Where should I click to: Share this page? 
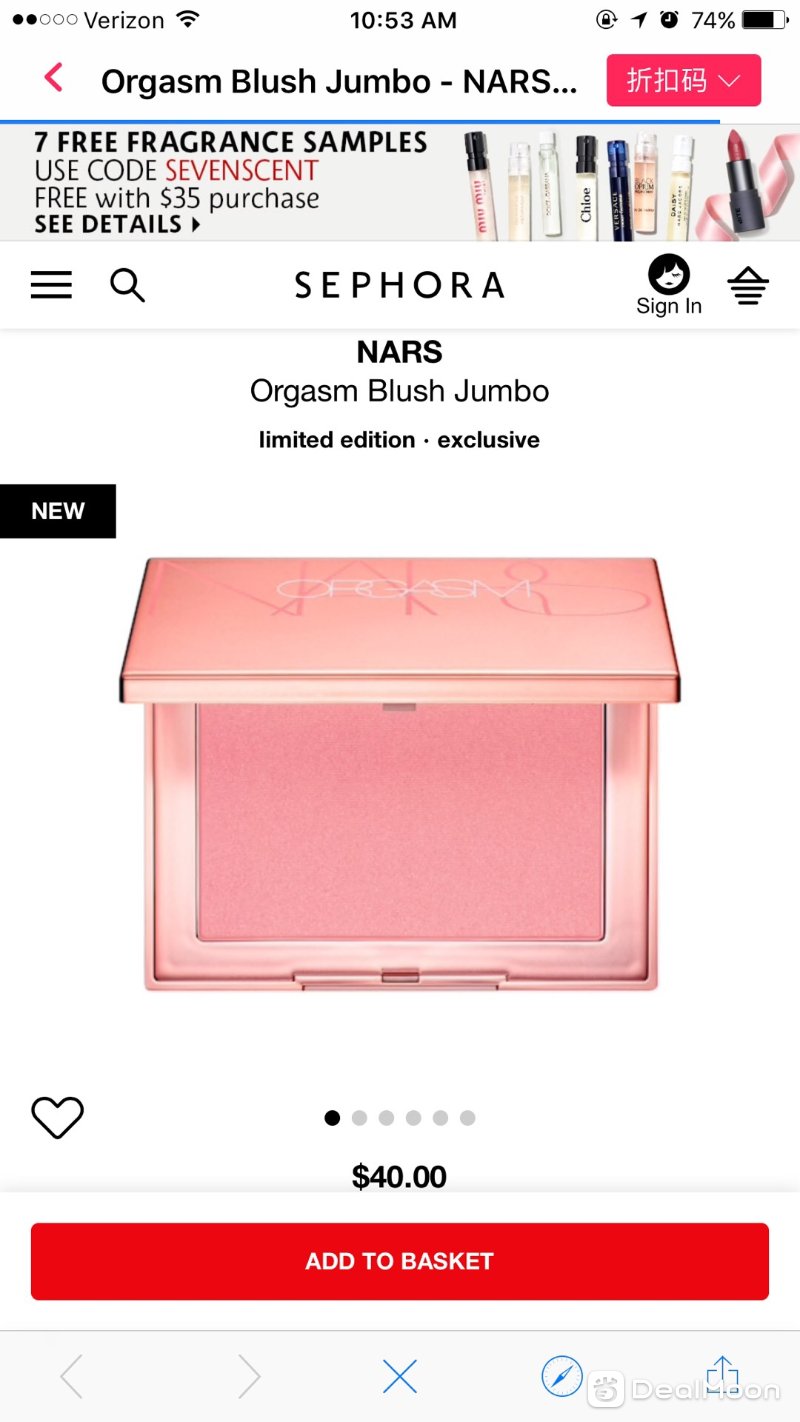[722, 1375]
